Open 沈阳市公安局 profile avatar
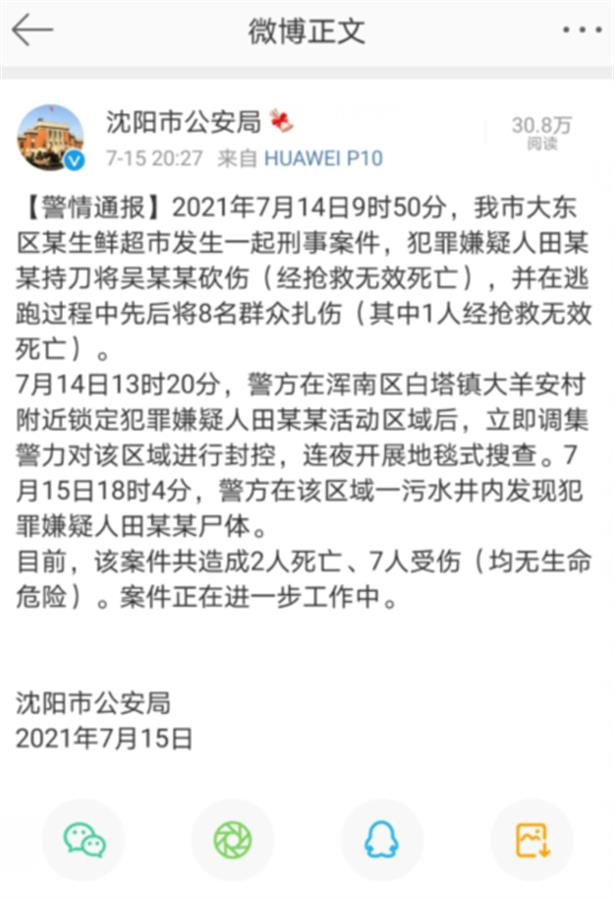The height and width of the screenshot is (900, 614). tap(50, 137)
